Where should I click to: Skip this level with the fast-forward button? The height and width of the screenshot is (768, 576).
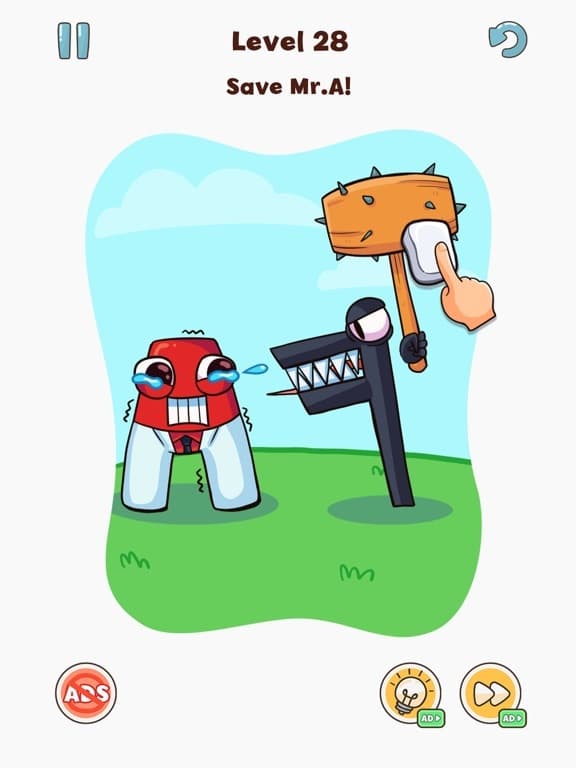click(492, 694)
